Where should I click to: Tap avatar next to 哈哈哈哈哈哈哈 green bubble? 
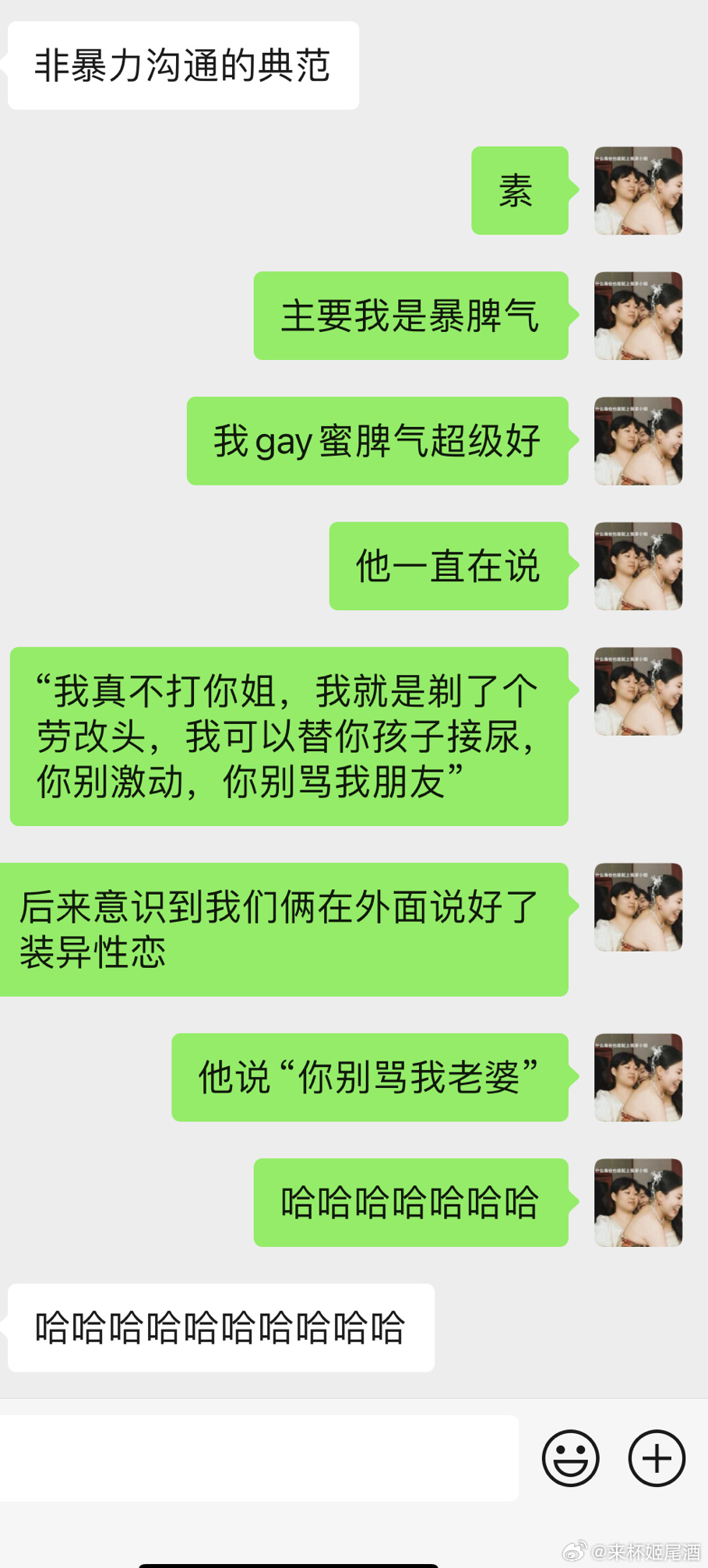[x=638, y=1202]
